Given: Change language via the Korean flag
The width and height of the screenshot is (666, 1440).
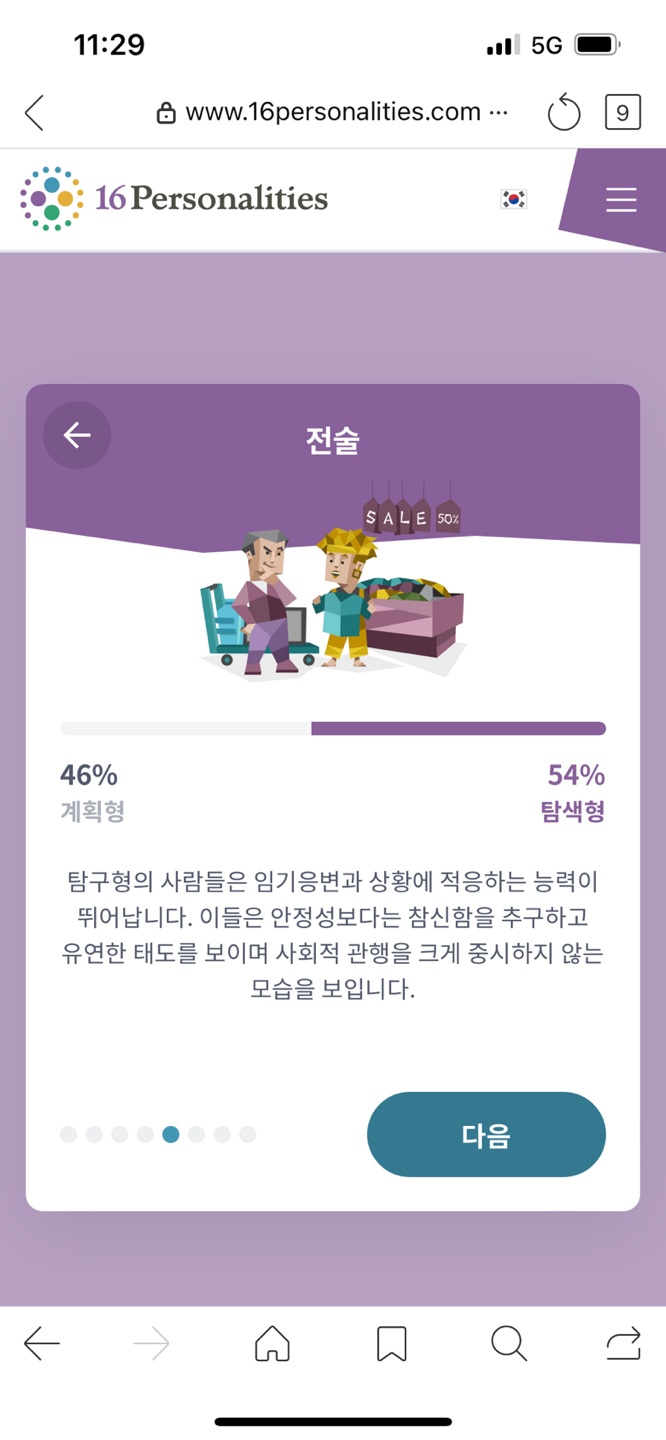Looking at the screenshot, I should tap(513, 199).
